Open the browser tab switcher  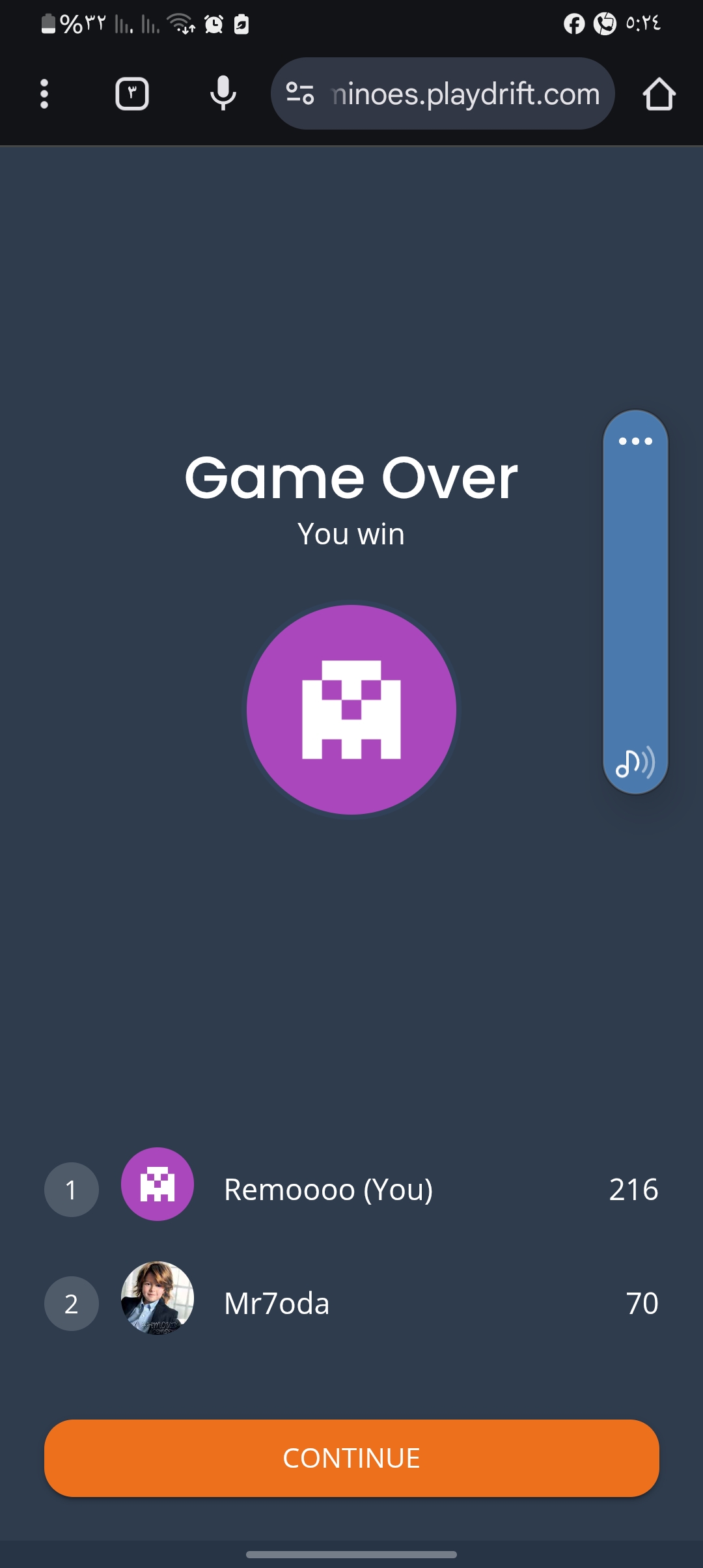[x=132, y=94]
